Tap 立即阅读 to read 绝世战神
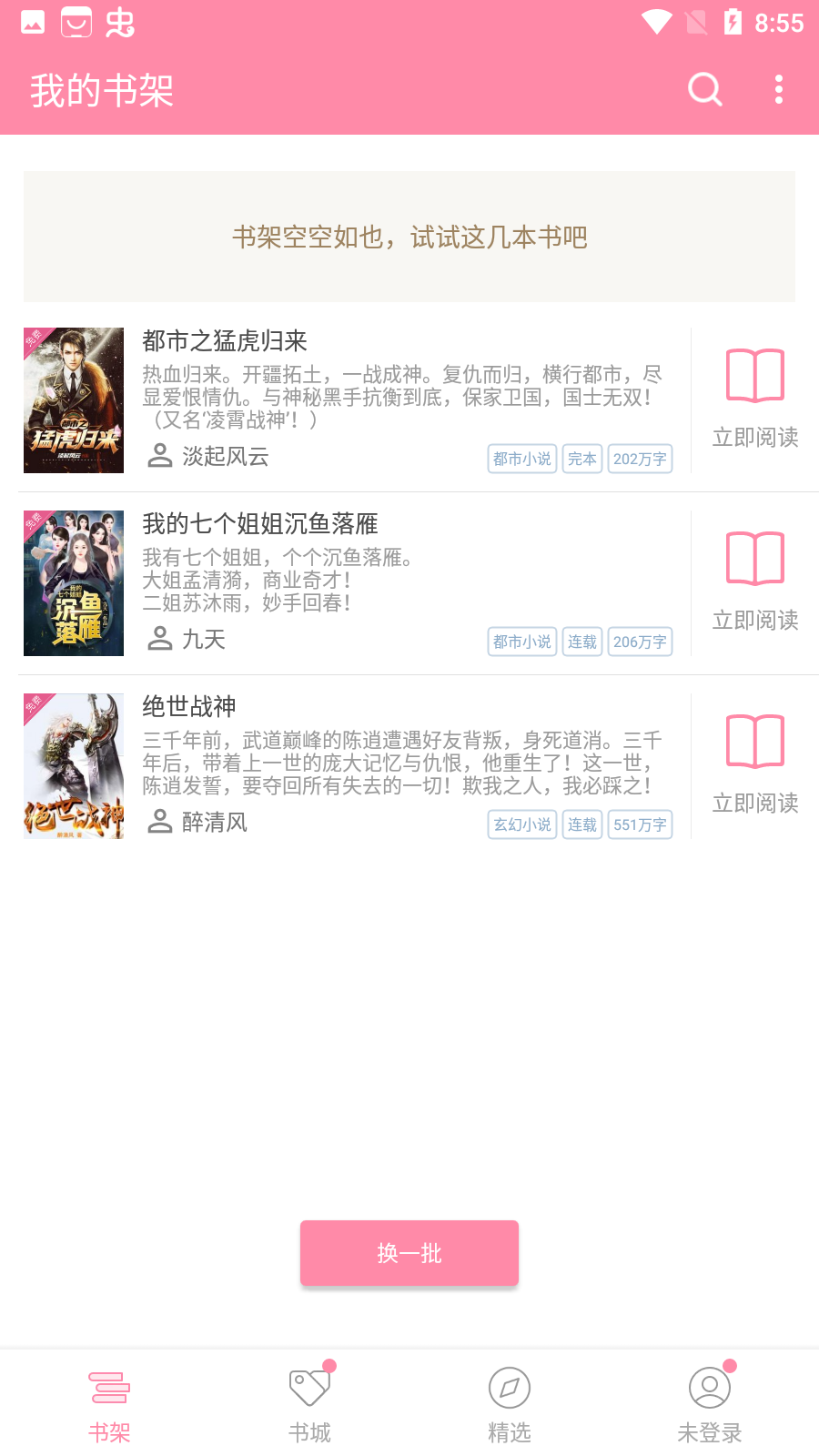This screenshot has width=819, height=1456. [x=754, y=804]
